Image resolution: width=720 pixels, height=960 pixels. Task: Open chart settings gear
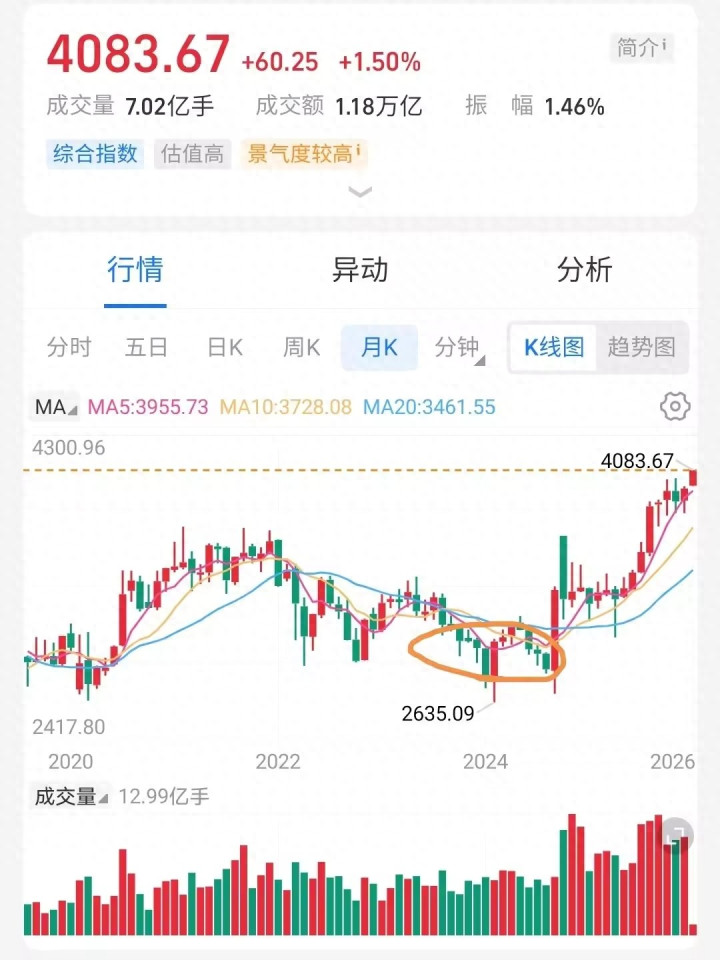(676, 407)
